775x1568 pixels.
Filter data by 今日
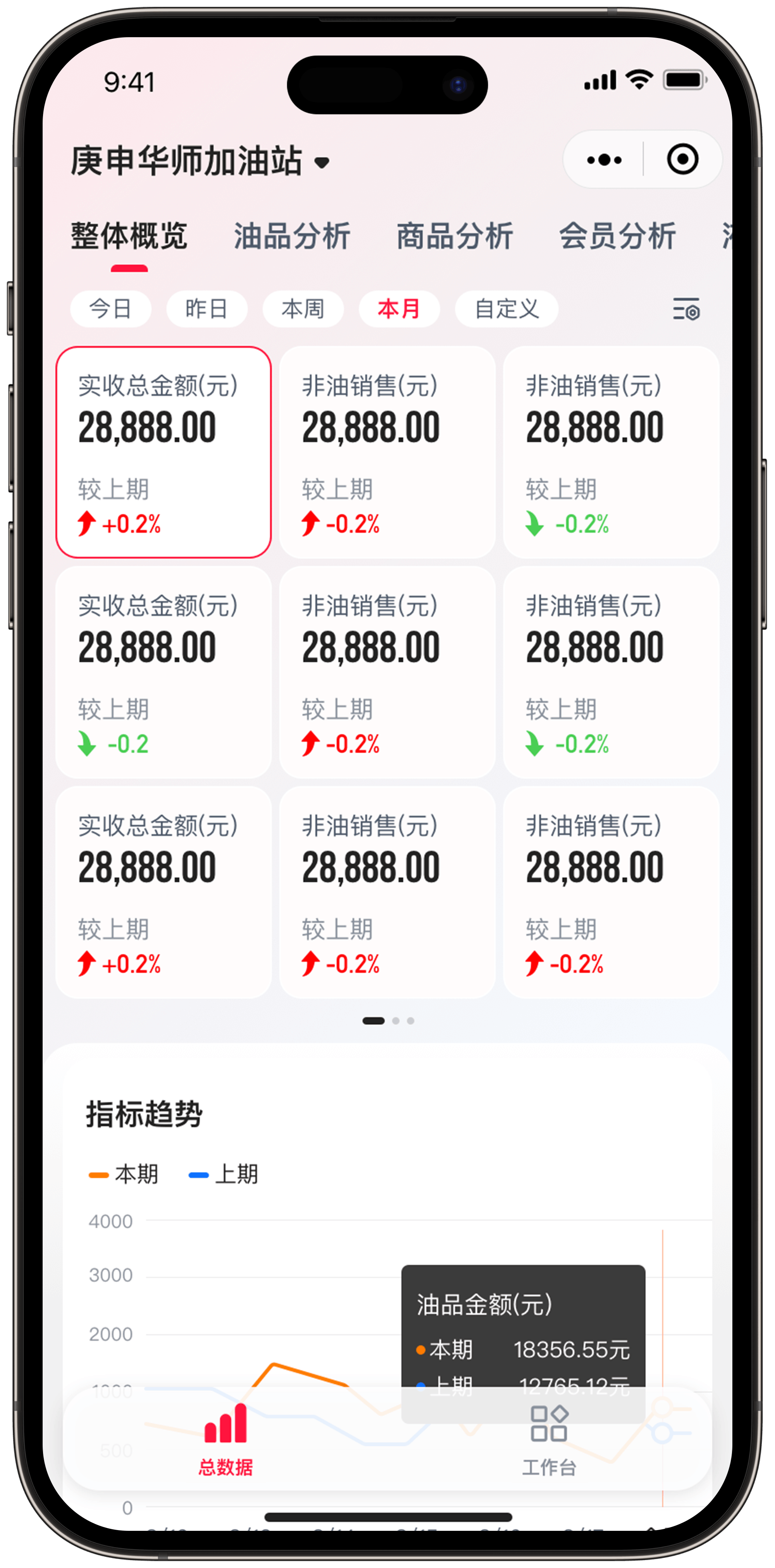pyautogui.click(x=111, y=309)
